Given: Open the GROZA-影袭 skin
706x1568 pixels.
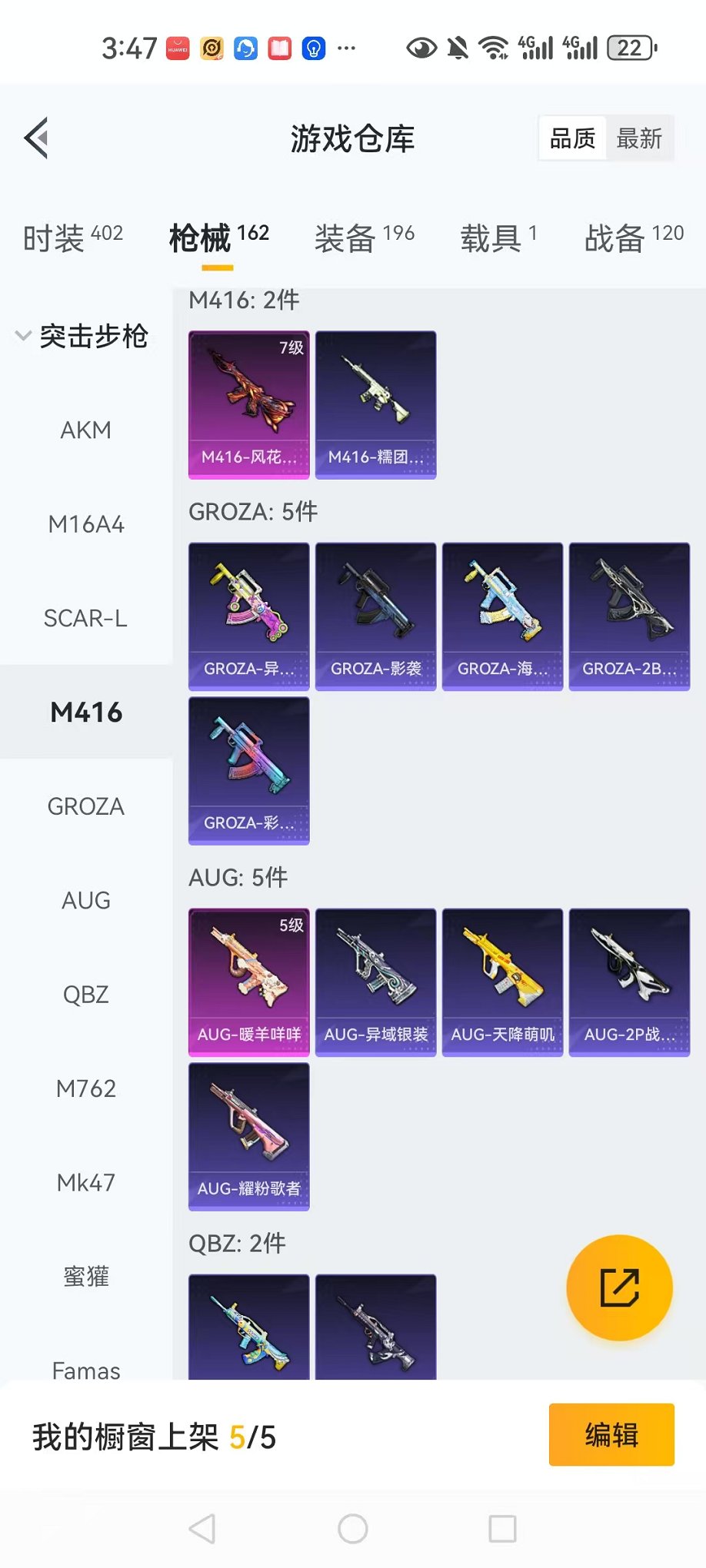Looking at the screenshot, I should [x=376, y=616].
